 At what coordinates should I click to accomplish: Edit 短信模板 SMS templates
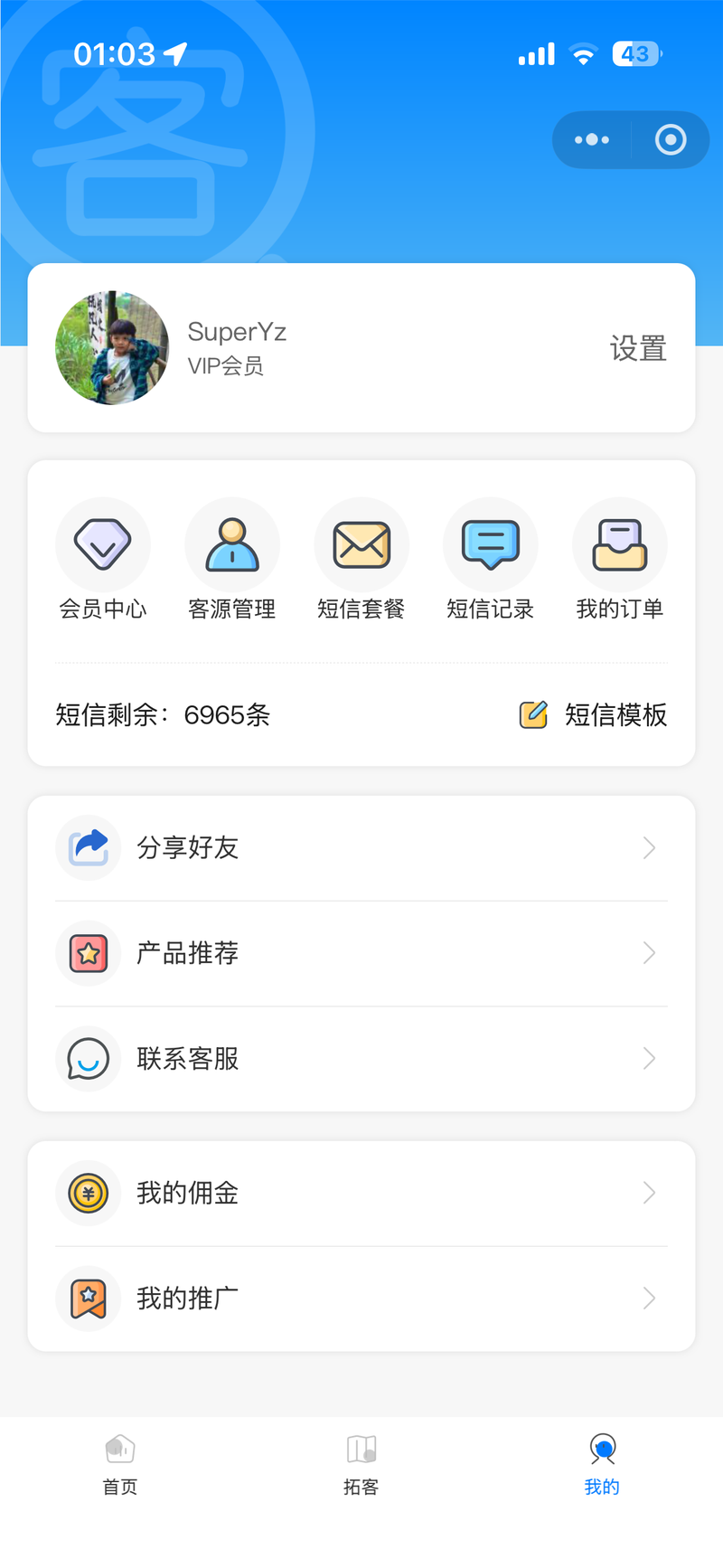594,715
